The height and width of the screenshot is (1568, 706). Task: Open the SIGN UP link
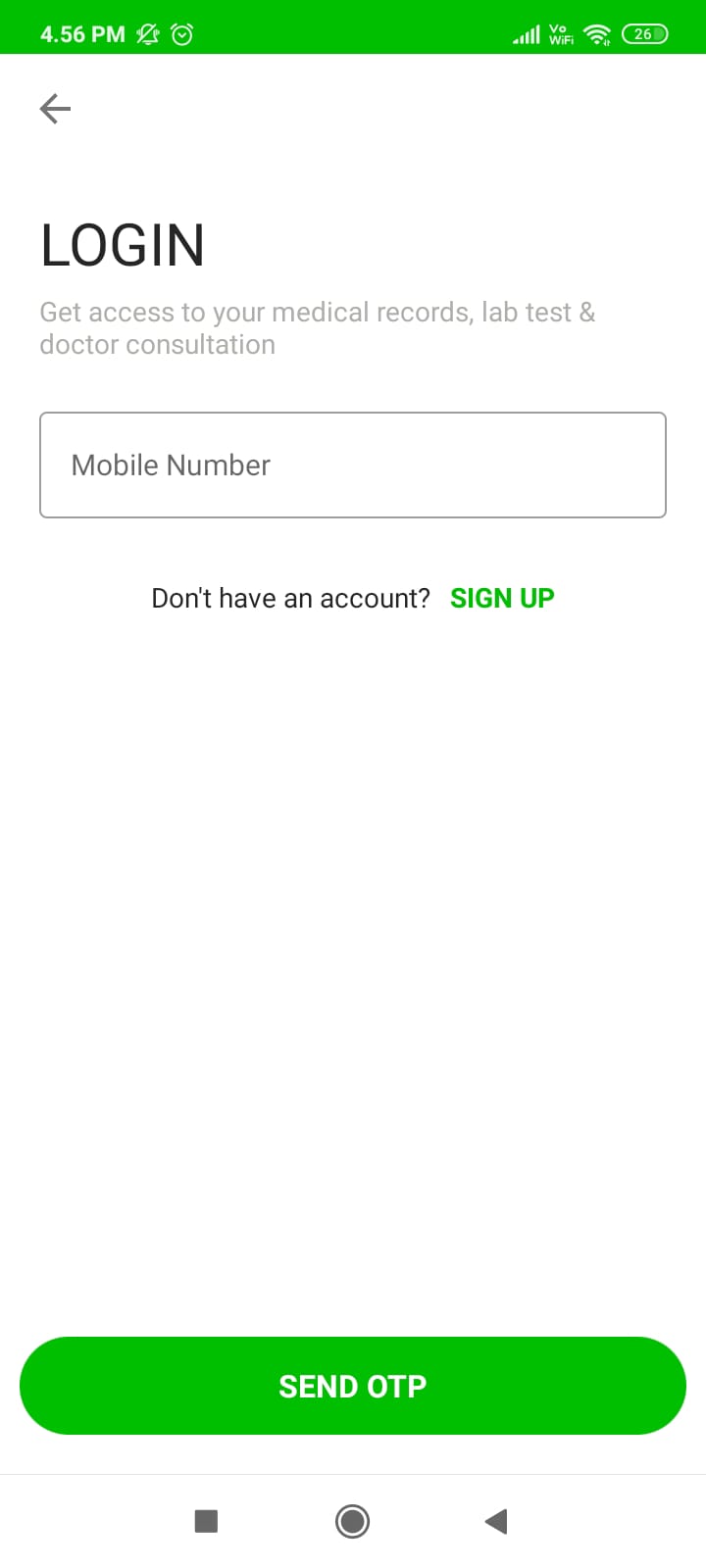502,598
